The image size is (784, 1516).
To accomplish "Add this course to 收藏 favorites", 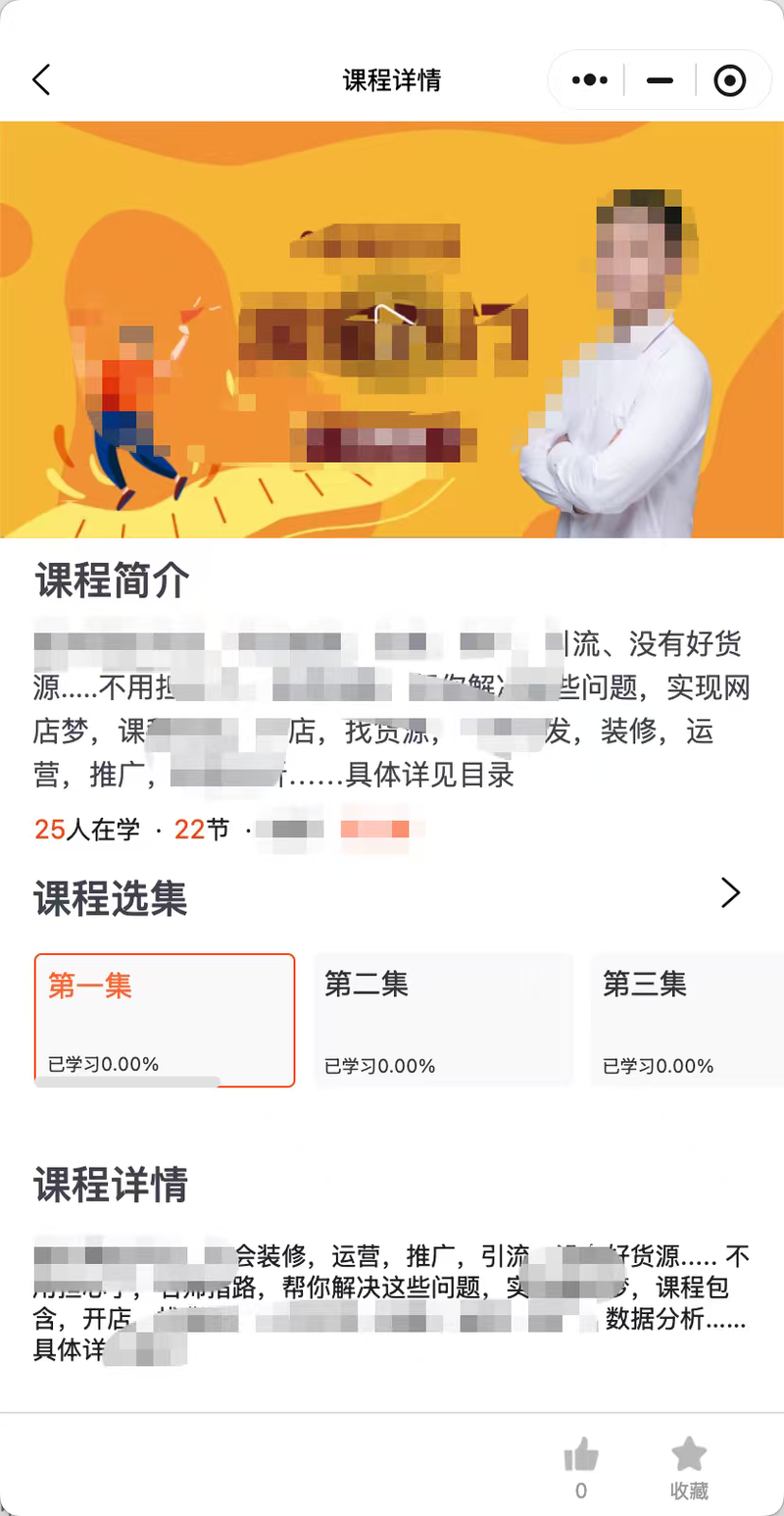I will pyautogui.click(x=689, y=1467).
